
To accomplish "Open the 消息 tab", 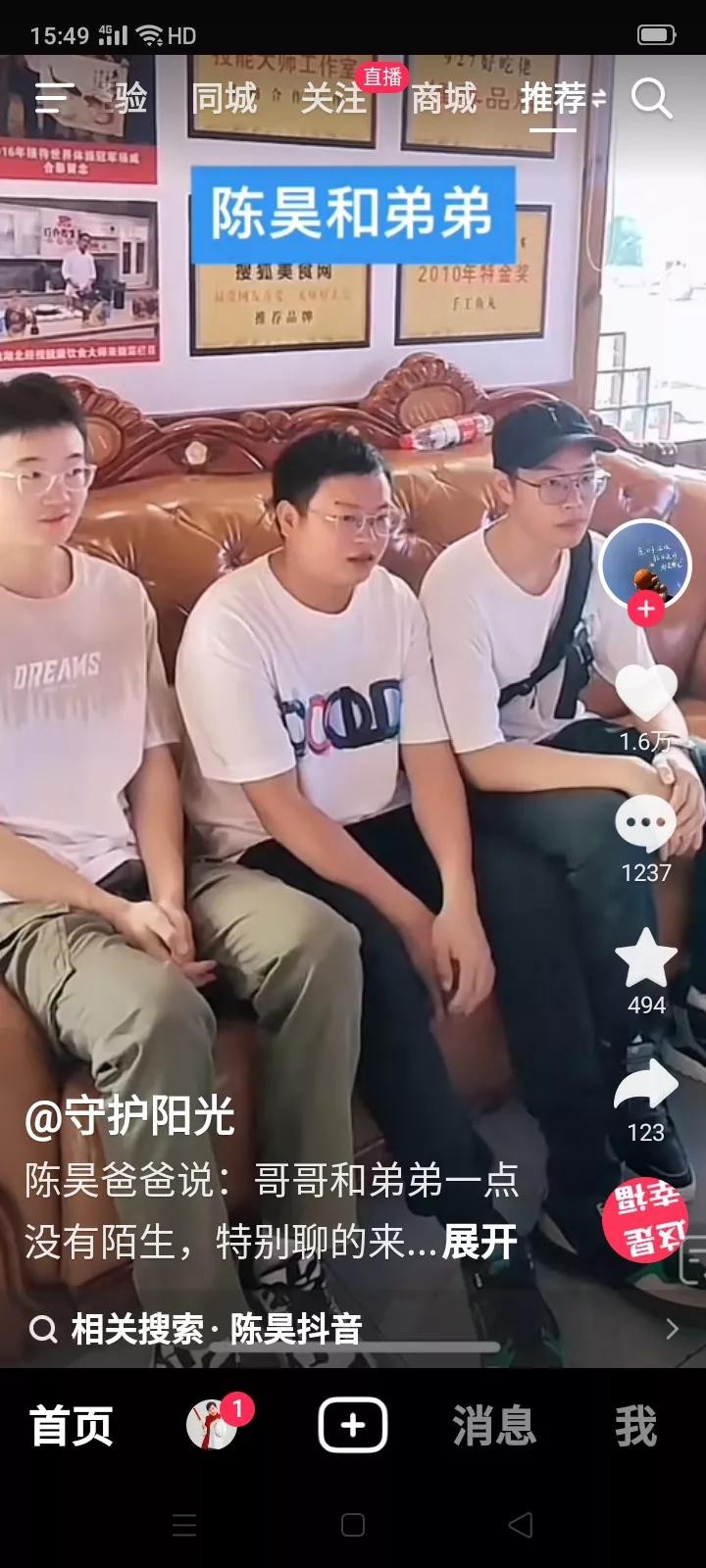I will tap(494, 1426).
